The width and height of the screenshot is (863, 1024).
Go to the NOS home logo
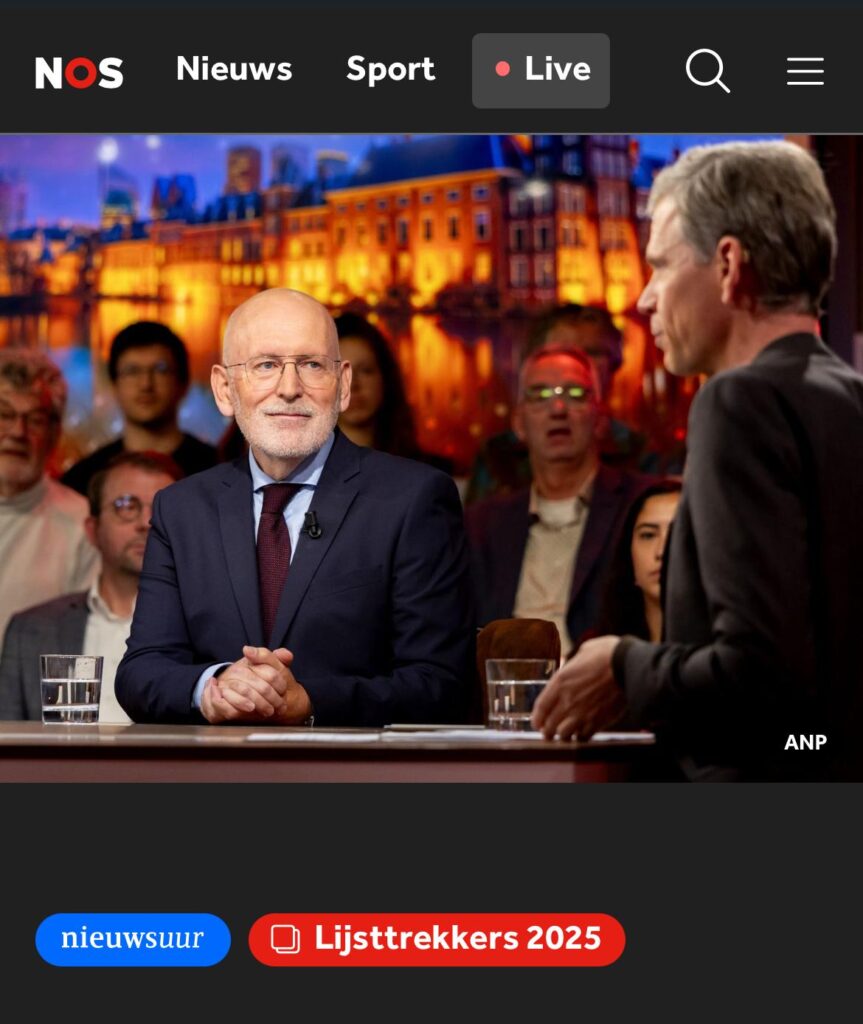click(79, 72)
